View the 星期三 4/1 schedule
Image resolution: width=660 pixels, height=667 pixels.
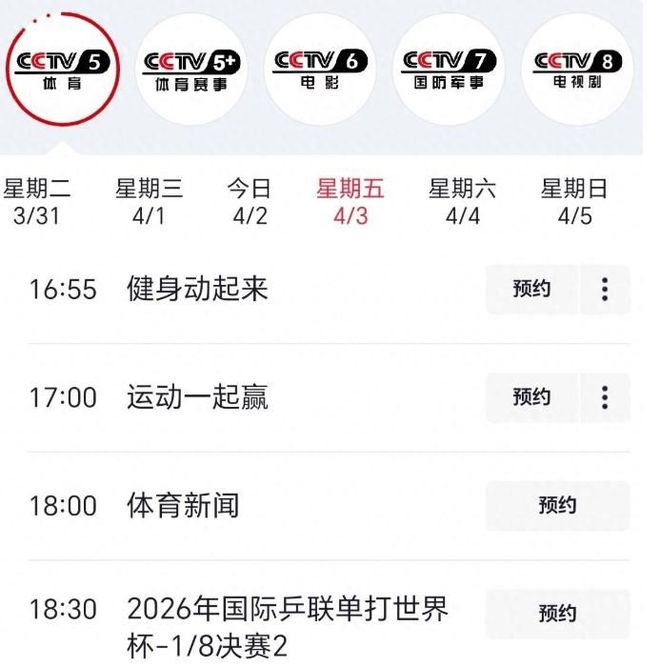tap(148, 201)
